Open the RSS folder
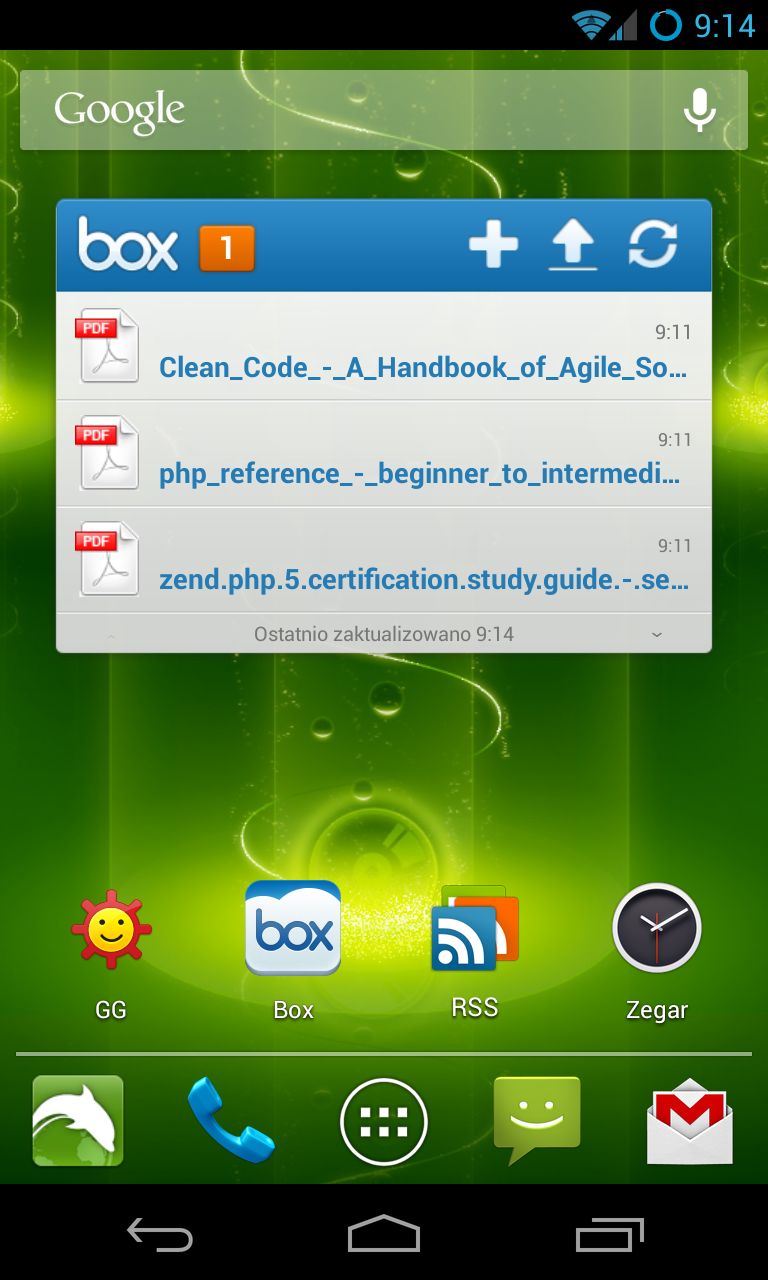This screenshot has height=1280, width=768. 475,950
